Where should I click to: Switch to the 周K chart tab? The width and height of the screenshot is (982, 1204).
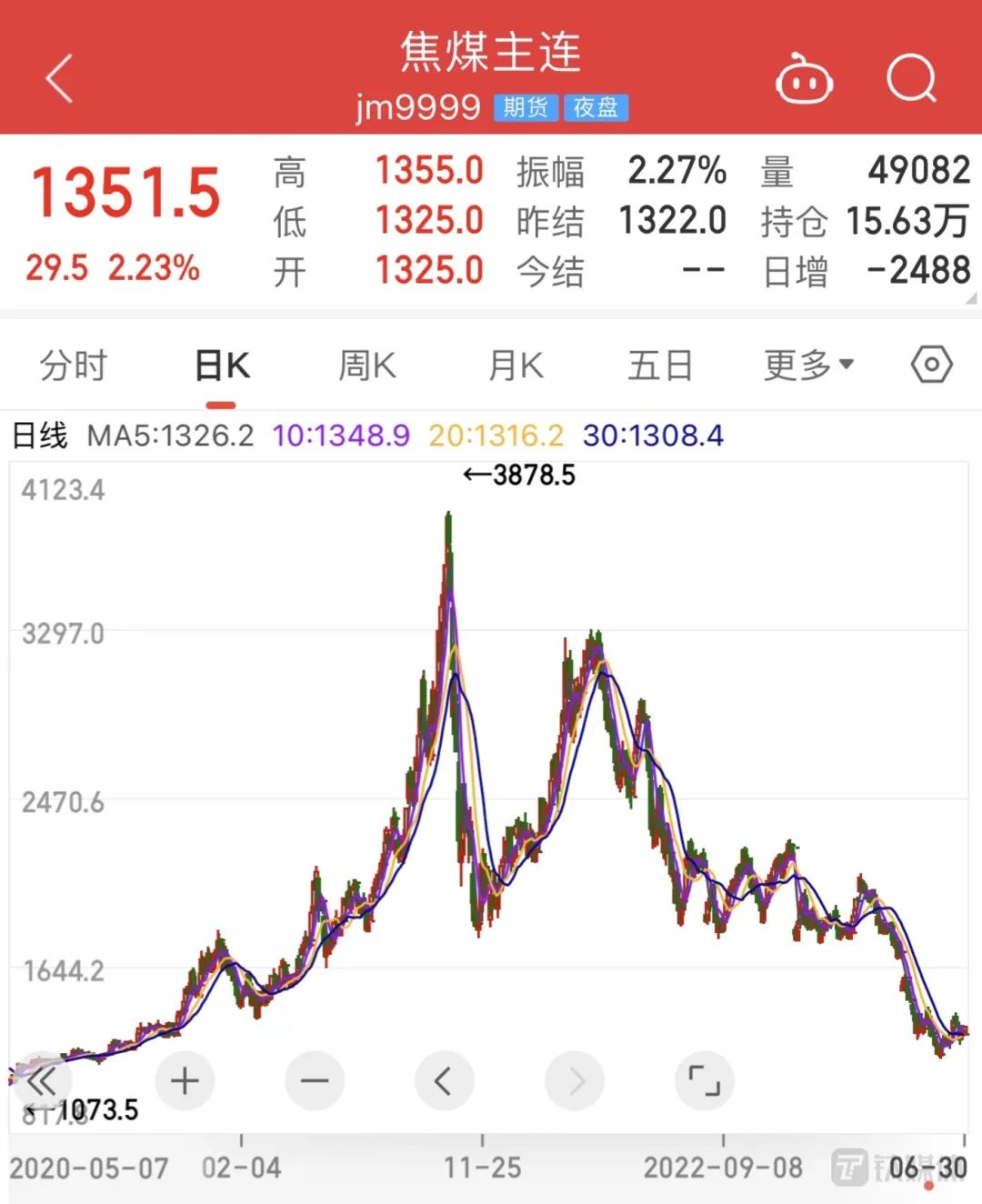366,366
